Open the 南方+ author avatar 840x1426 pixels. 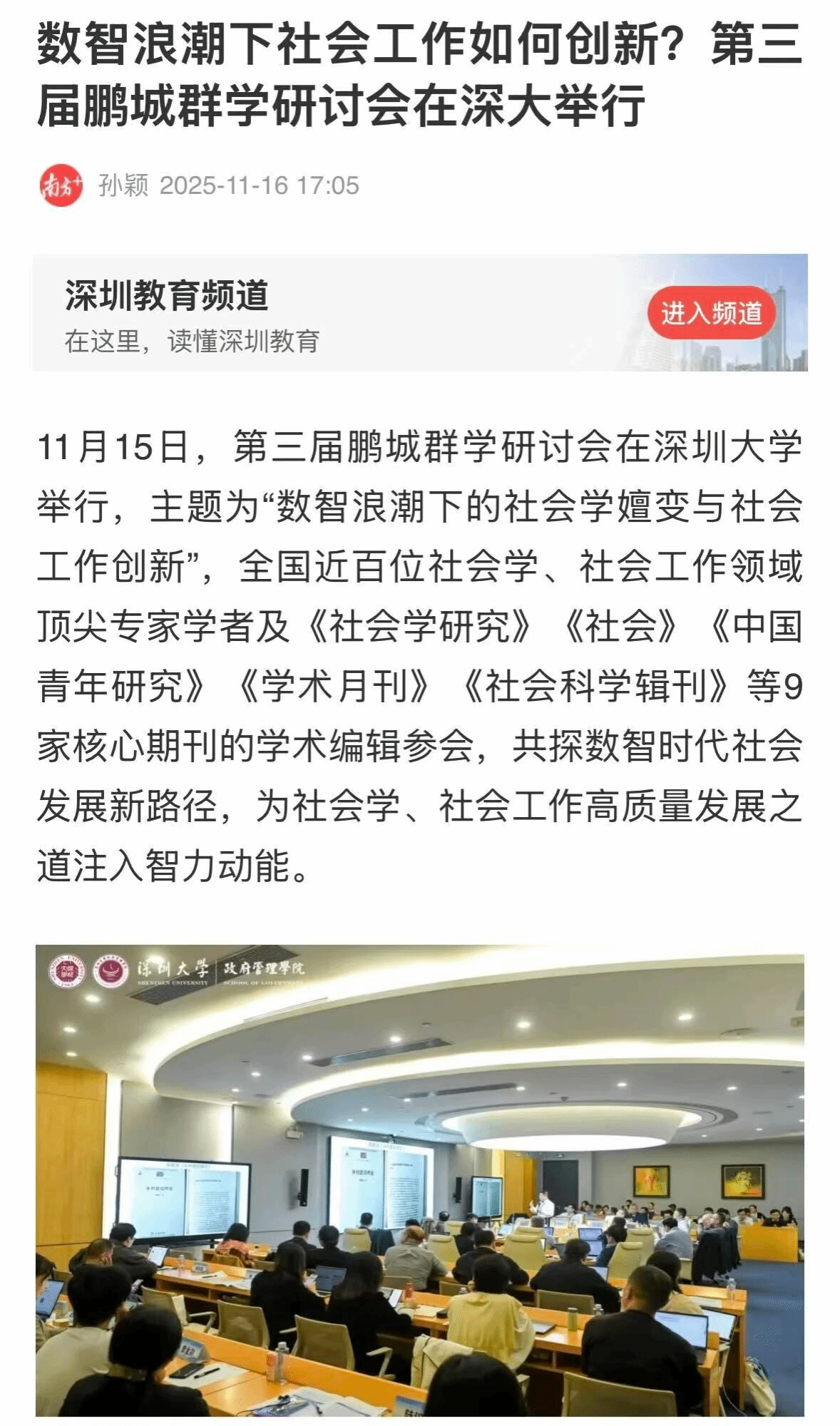pyautogui.click(x=61, y=185)
